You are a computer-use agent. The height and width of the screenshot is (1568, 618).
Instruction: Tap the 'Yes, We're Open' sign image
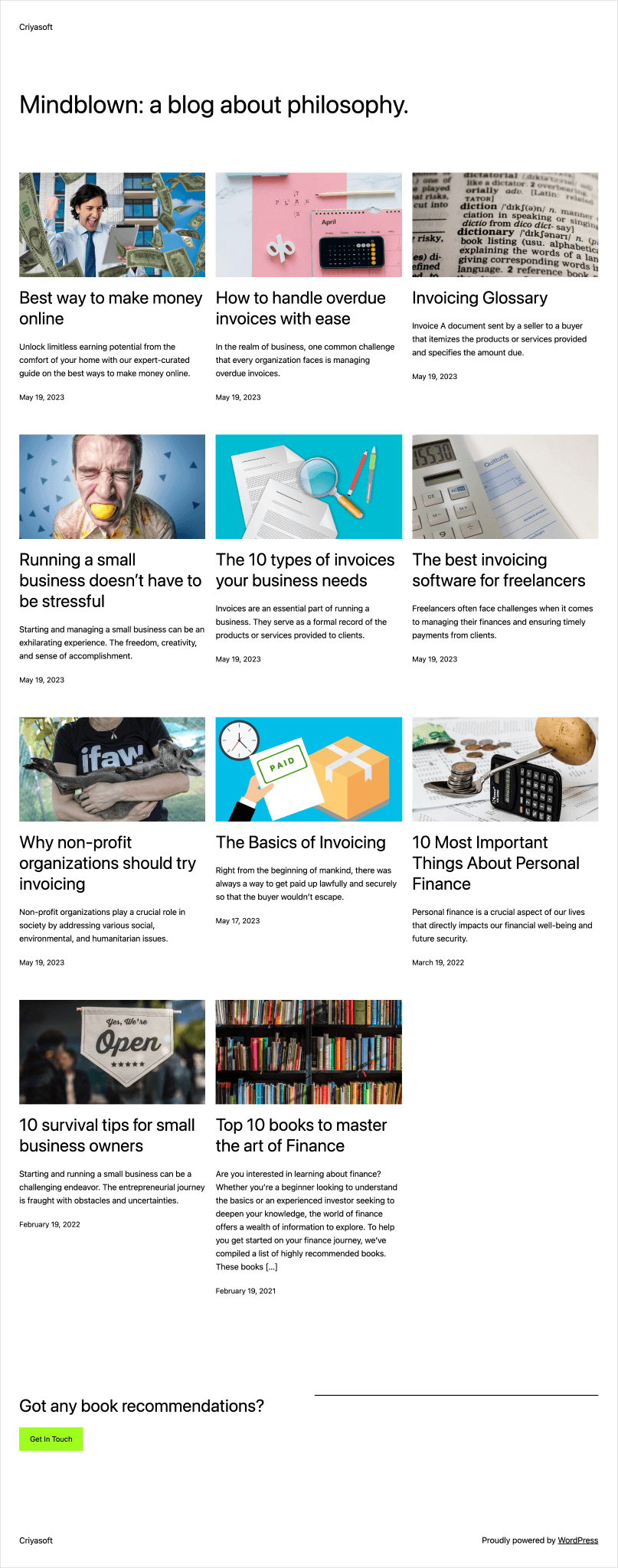[112, 1051]
